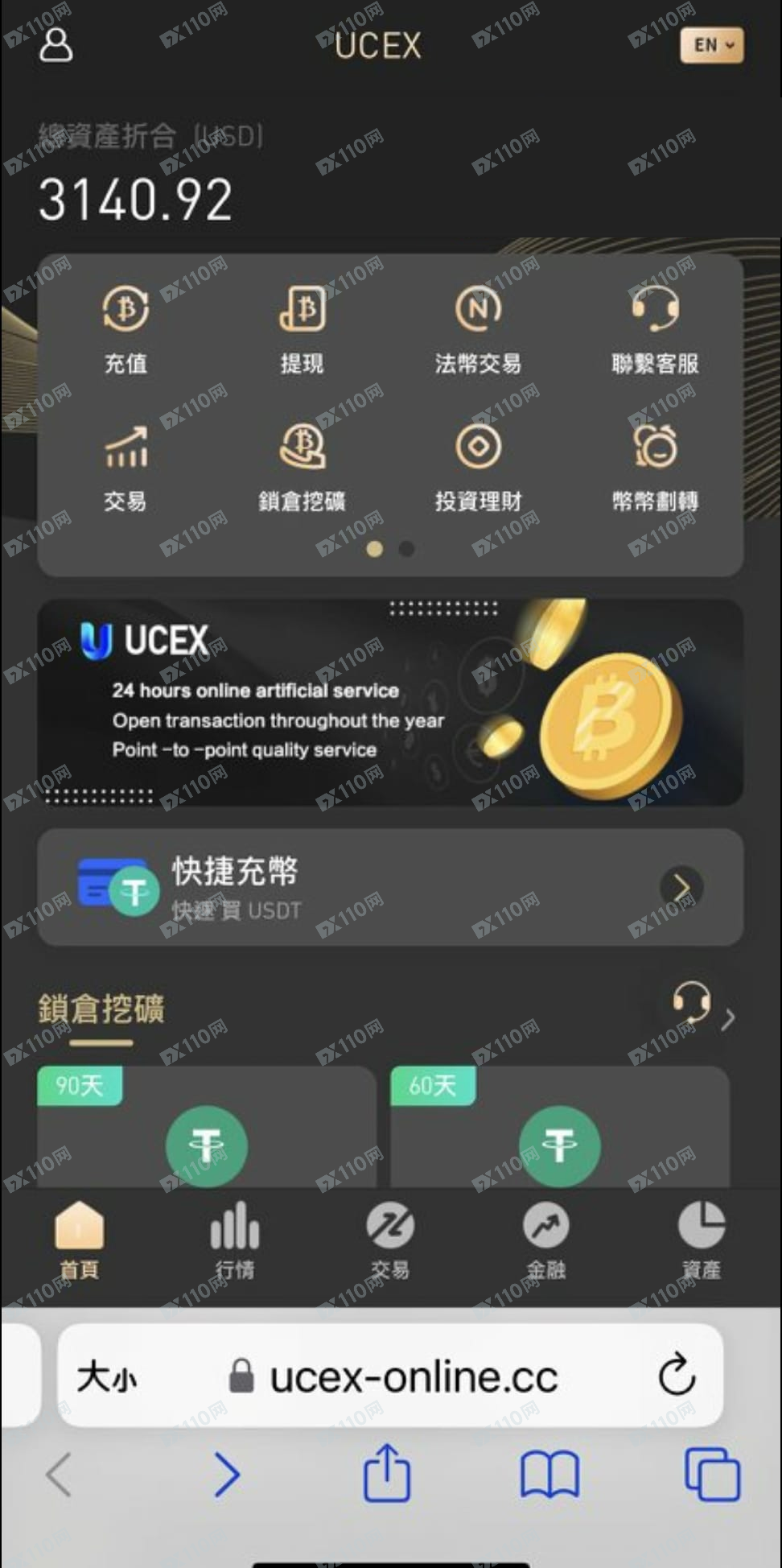
Task: Switch to the 資產 tab
Action: coord(702,1240)
